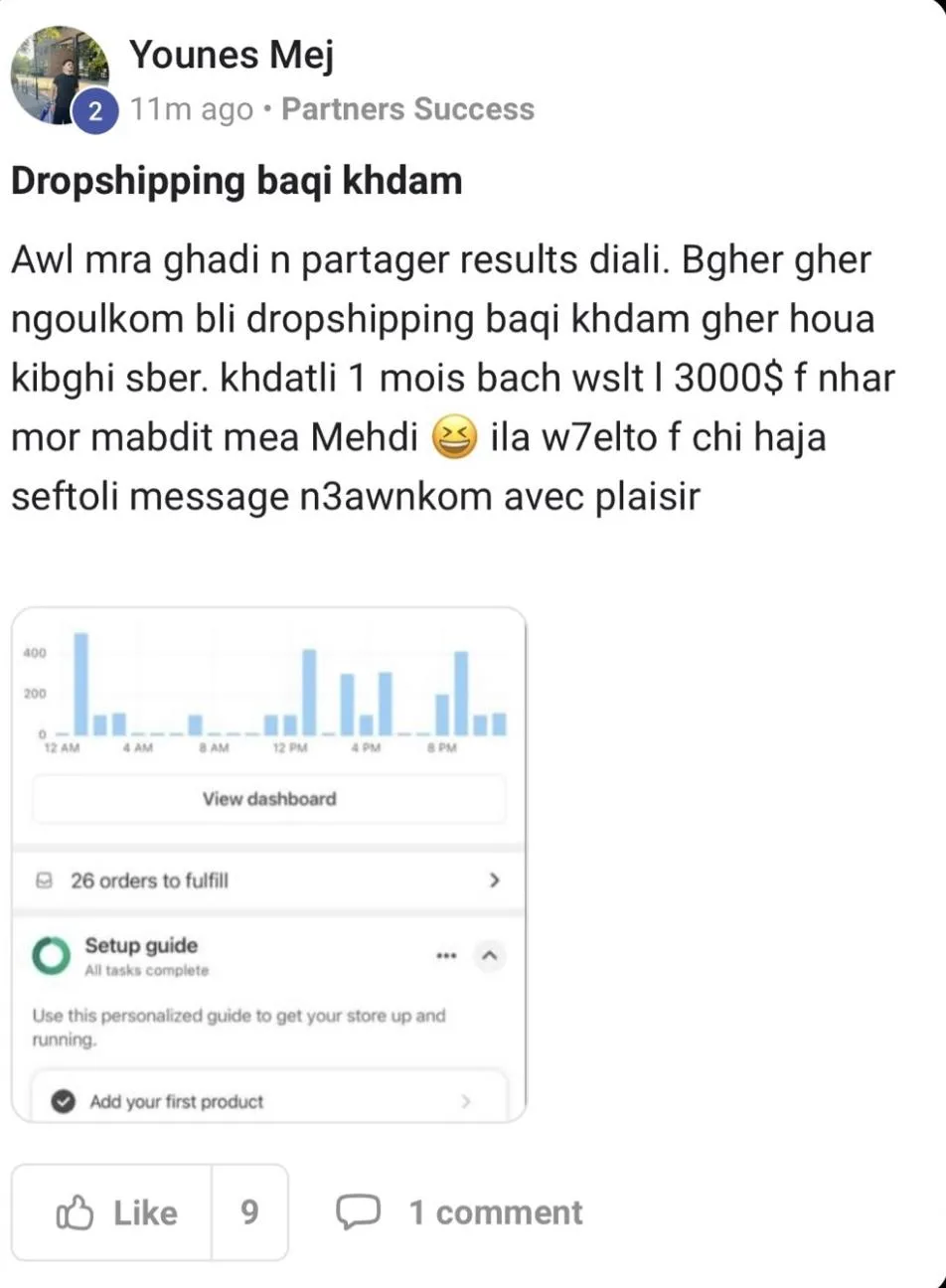Open the Younes Mej author name
Image resolution: width=946 pixels, height=1288 pixels.
[232, 55]
